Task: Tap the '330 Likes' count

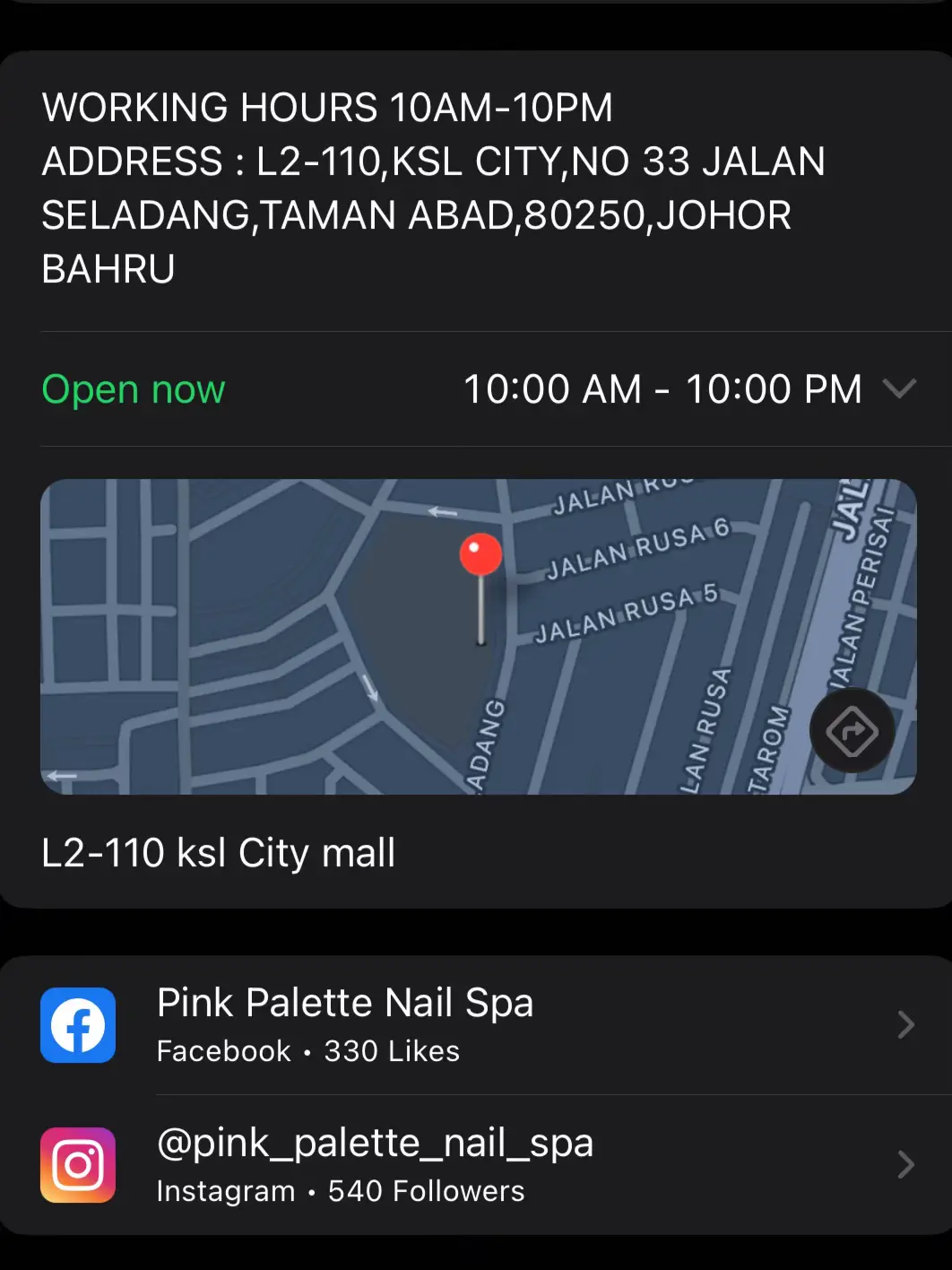Action: pyautogui.click(x=391, y=1051)
